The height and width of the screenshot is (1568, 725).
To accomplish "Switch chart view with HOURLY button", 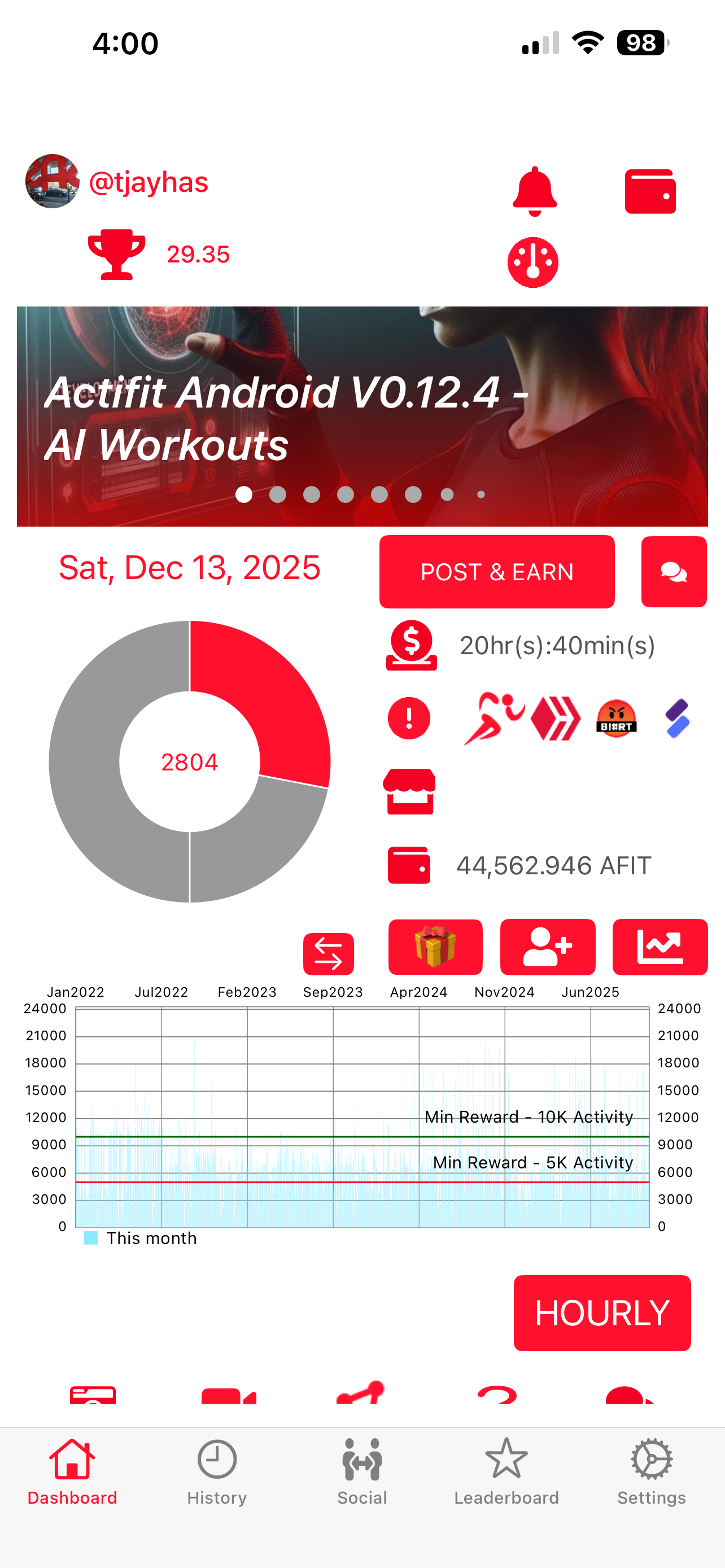I will point(602,1313).
